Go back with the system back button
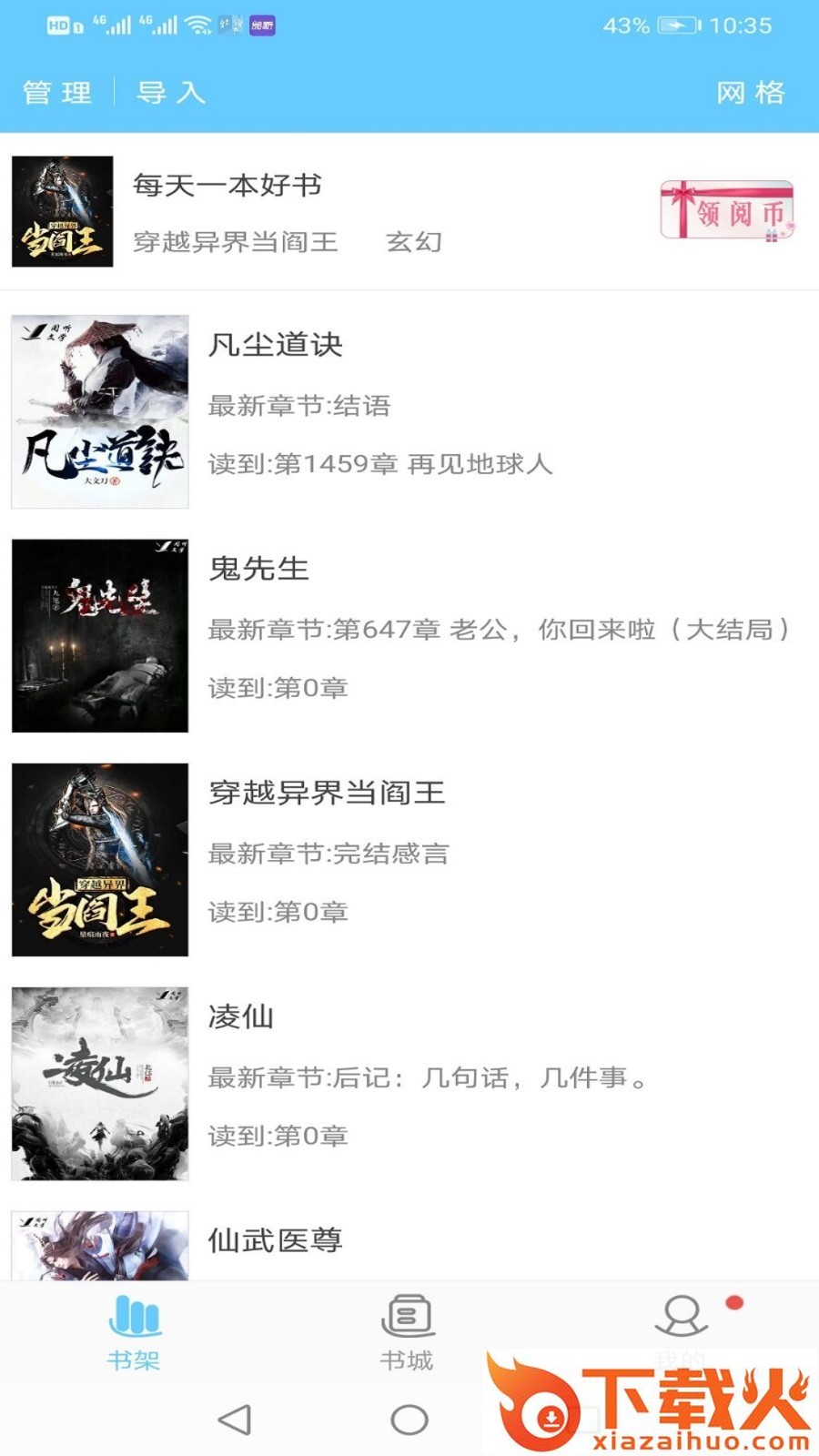This screenshot has height=1456, width=819. pos(235,1420)
